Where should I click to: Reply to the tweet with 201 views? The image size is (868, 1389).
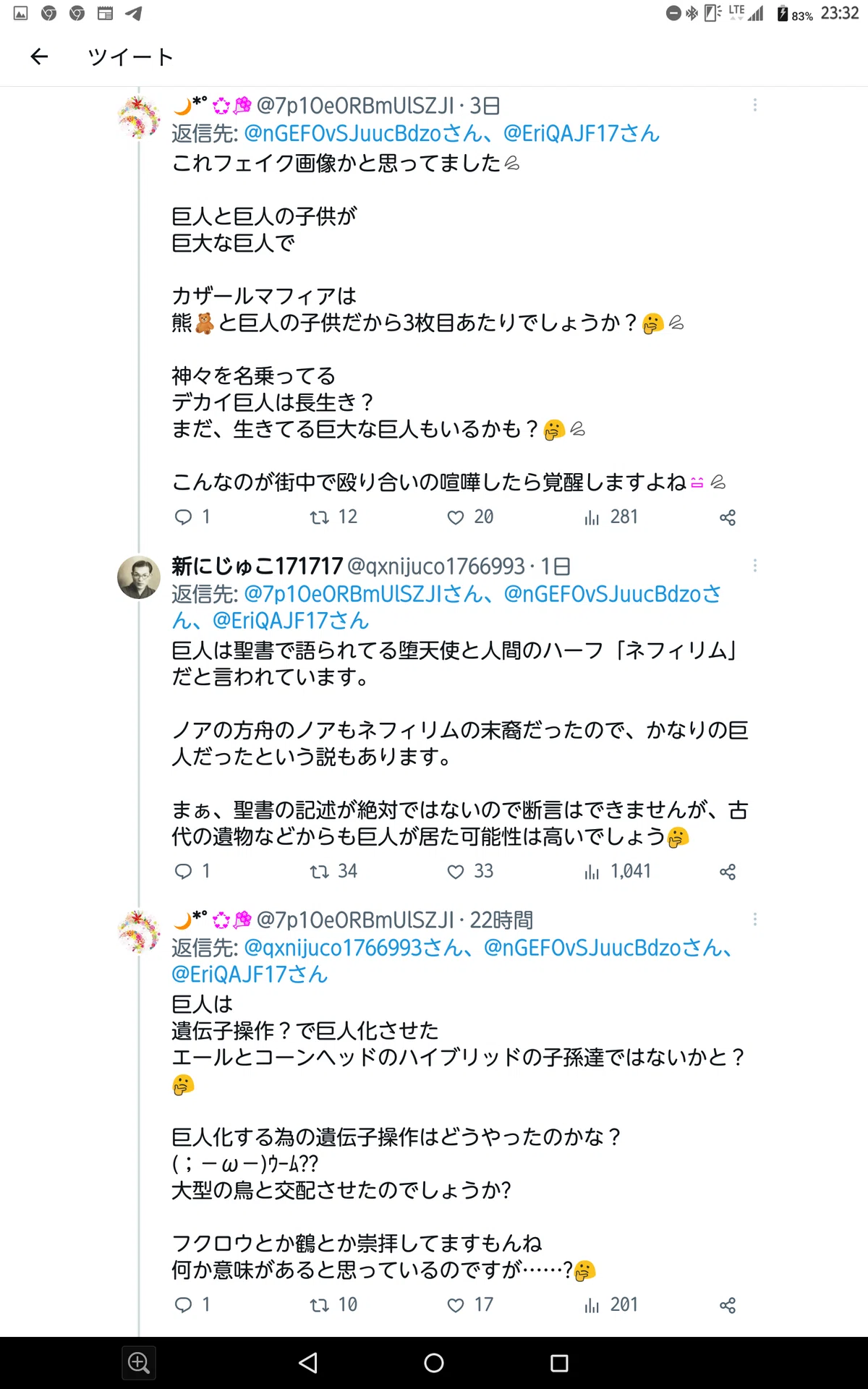coord(184,1305)
